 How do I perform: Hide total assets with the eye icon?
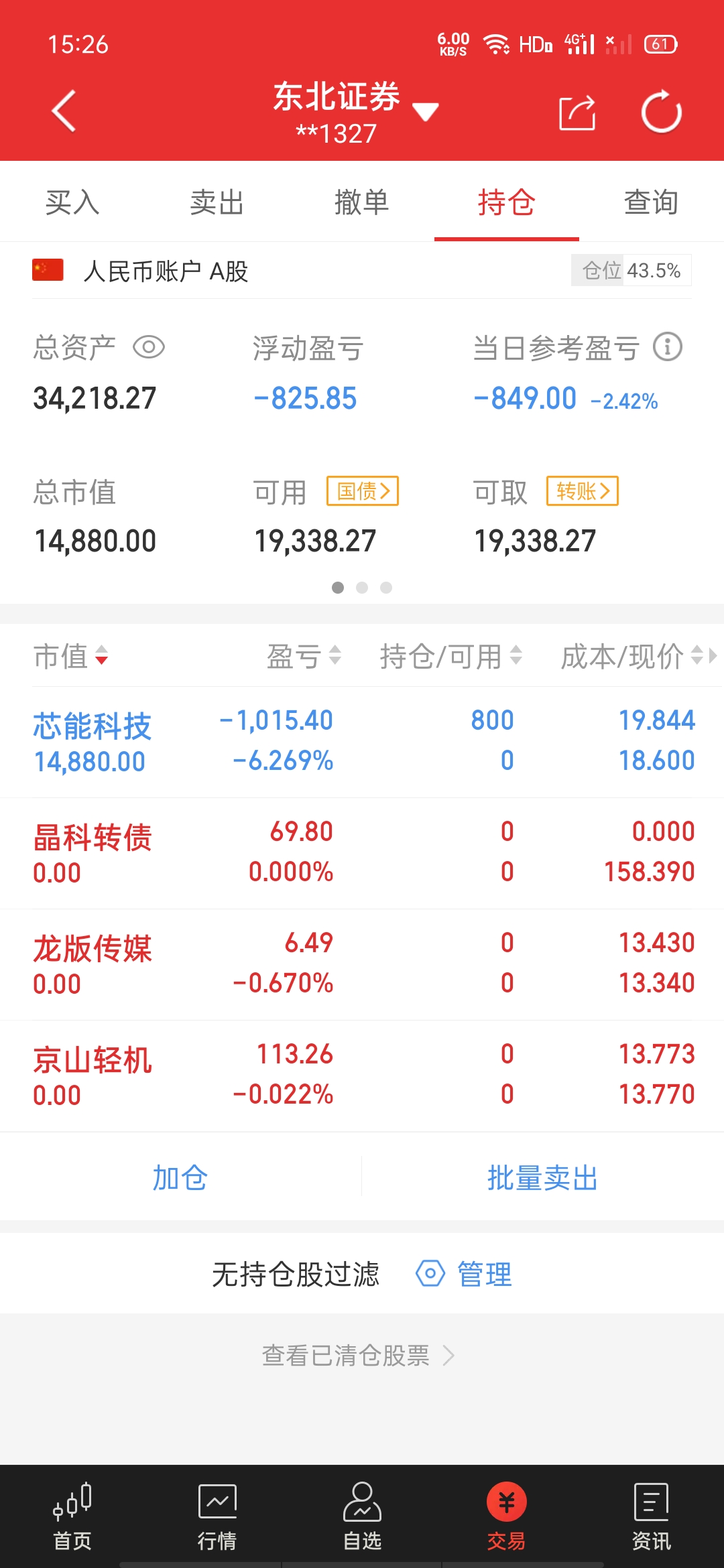149,347
